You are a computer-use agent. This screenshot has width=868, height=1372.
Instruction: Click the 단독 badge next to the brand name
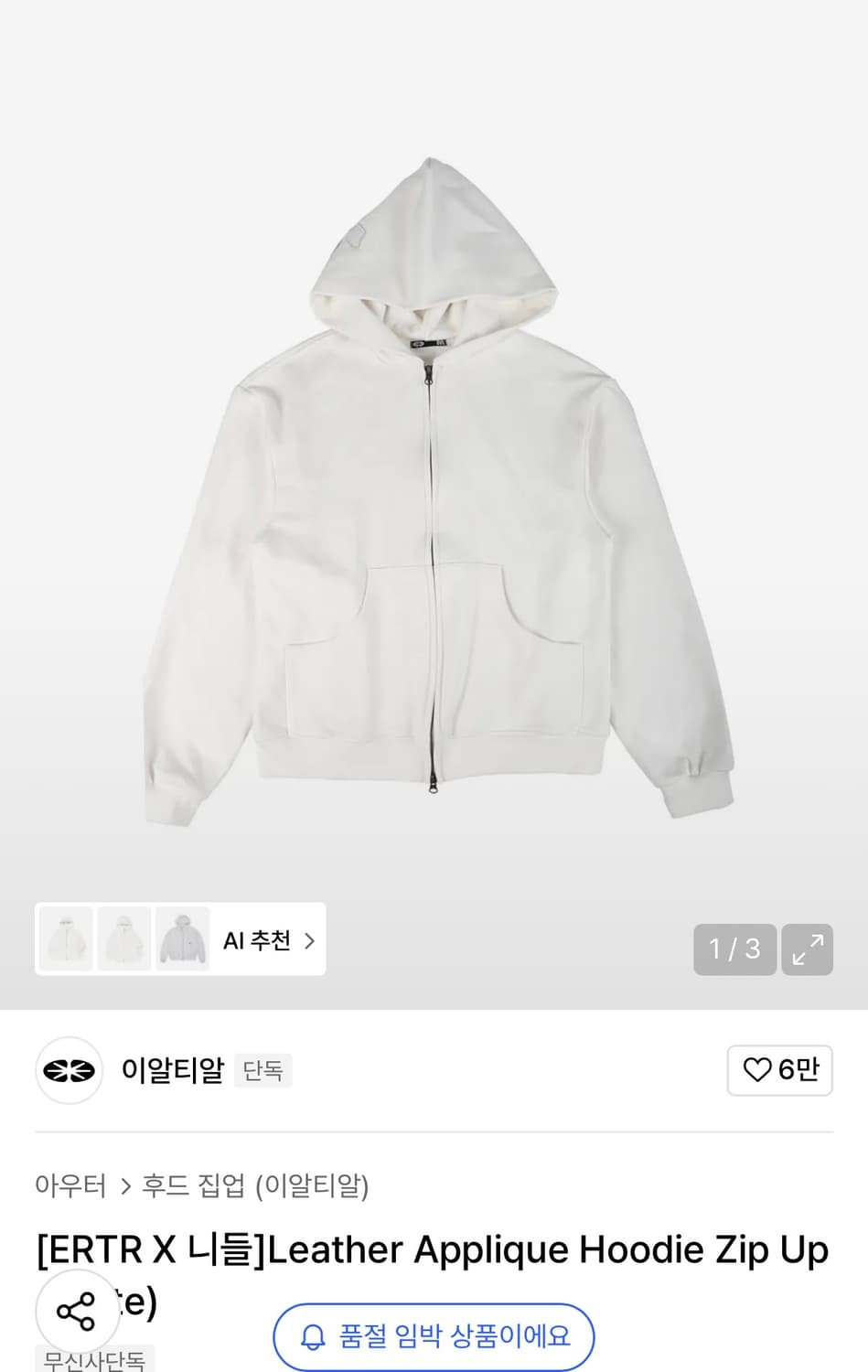(x=263, y=1070)
